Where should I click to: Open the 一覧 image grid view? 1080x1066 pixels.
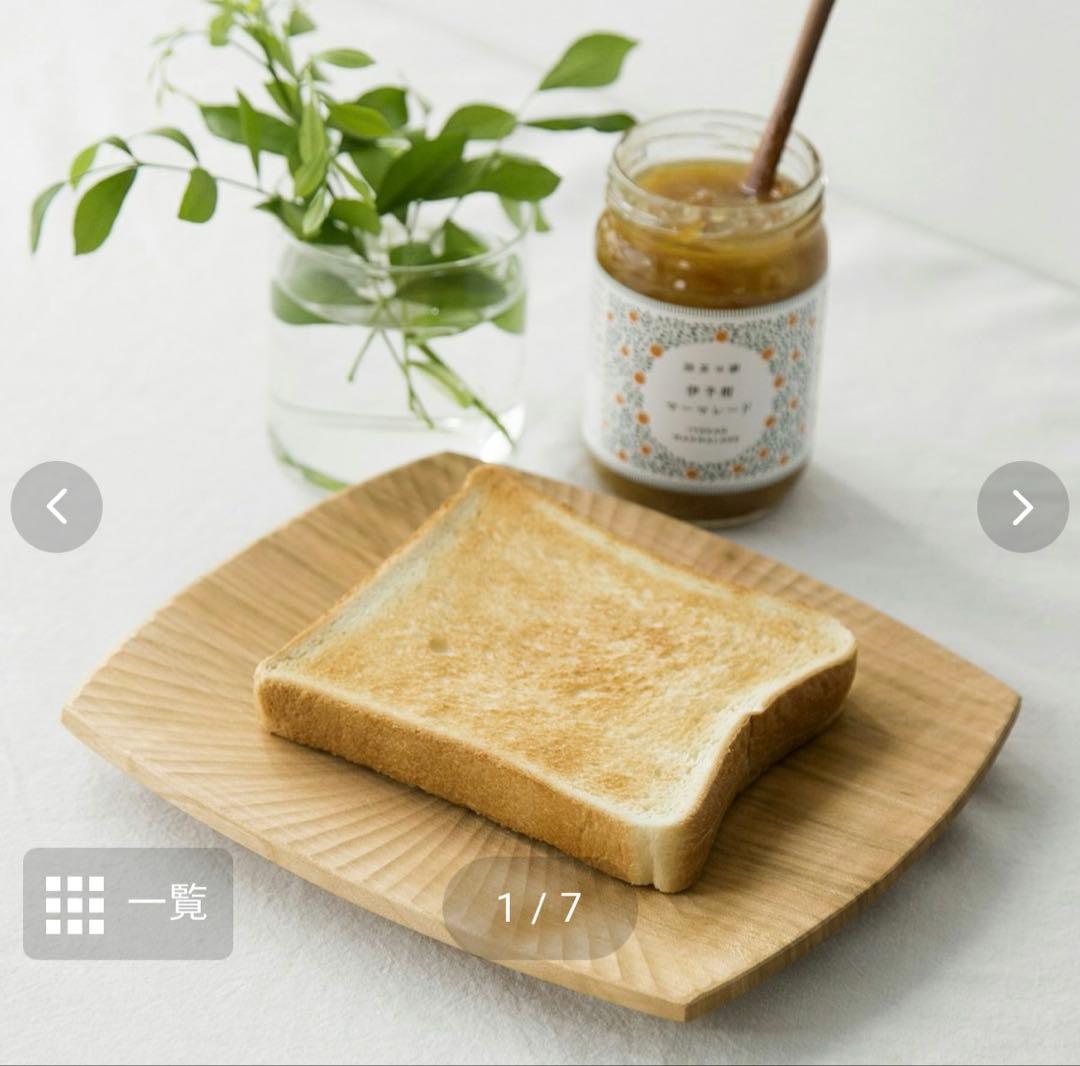click(x=128, y=904)
